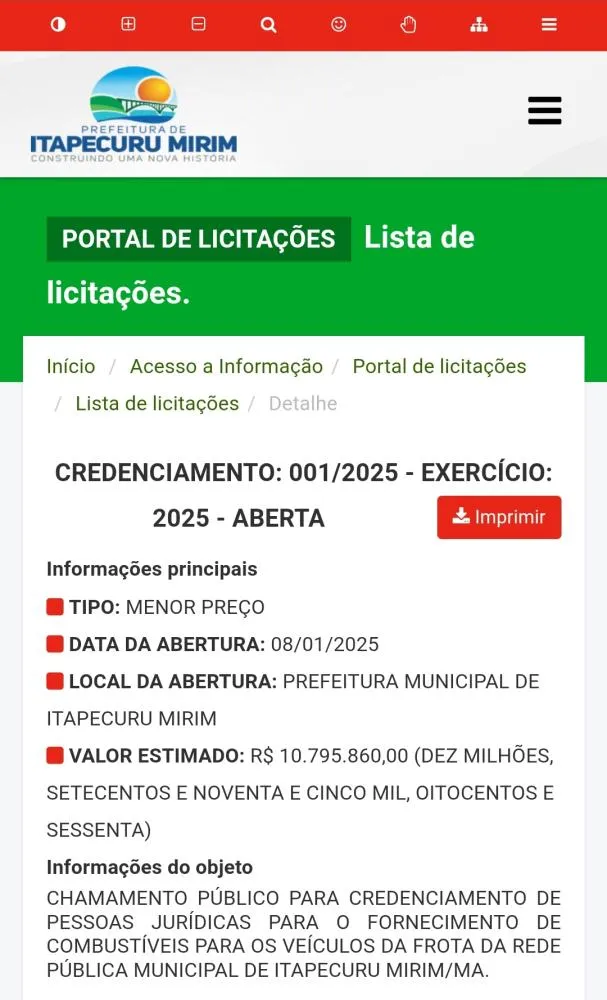Open the Portal de licitações breadcrumb
607x1000 pixels.
tap(439, 366)
